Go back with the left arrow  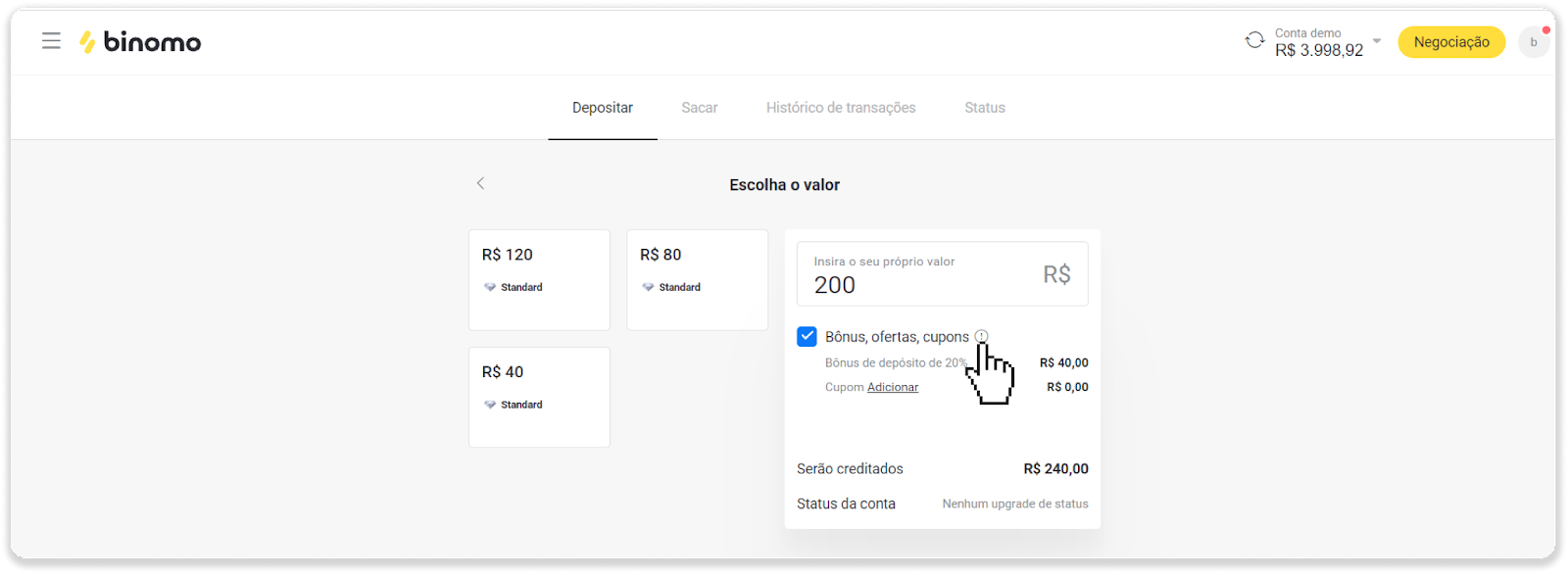[x=480, y=183]
